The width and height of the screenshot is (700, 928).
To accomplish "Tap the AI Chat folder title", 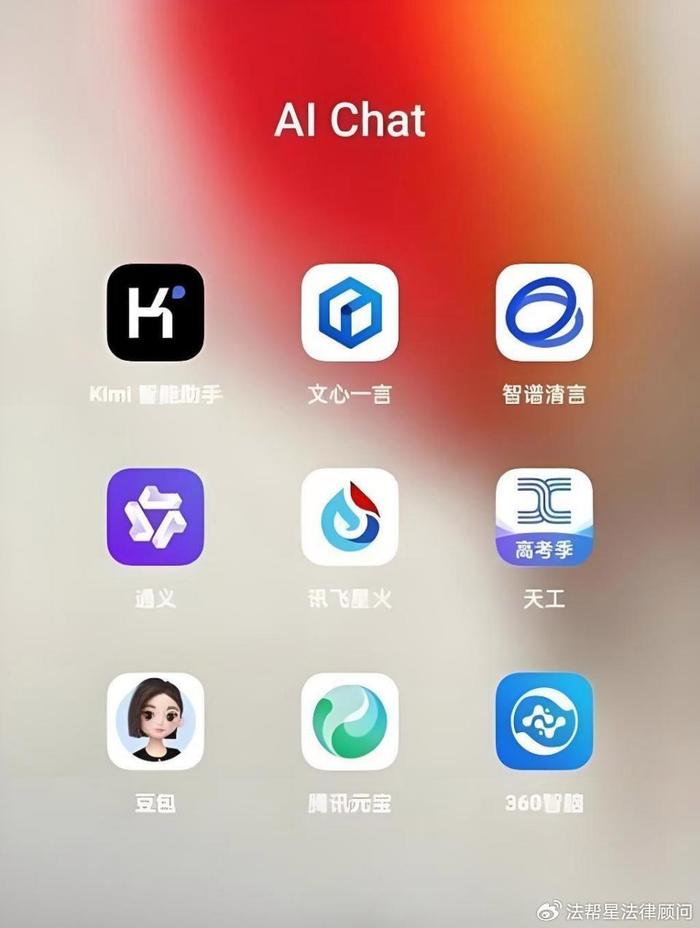I will coord(349,120).
